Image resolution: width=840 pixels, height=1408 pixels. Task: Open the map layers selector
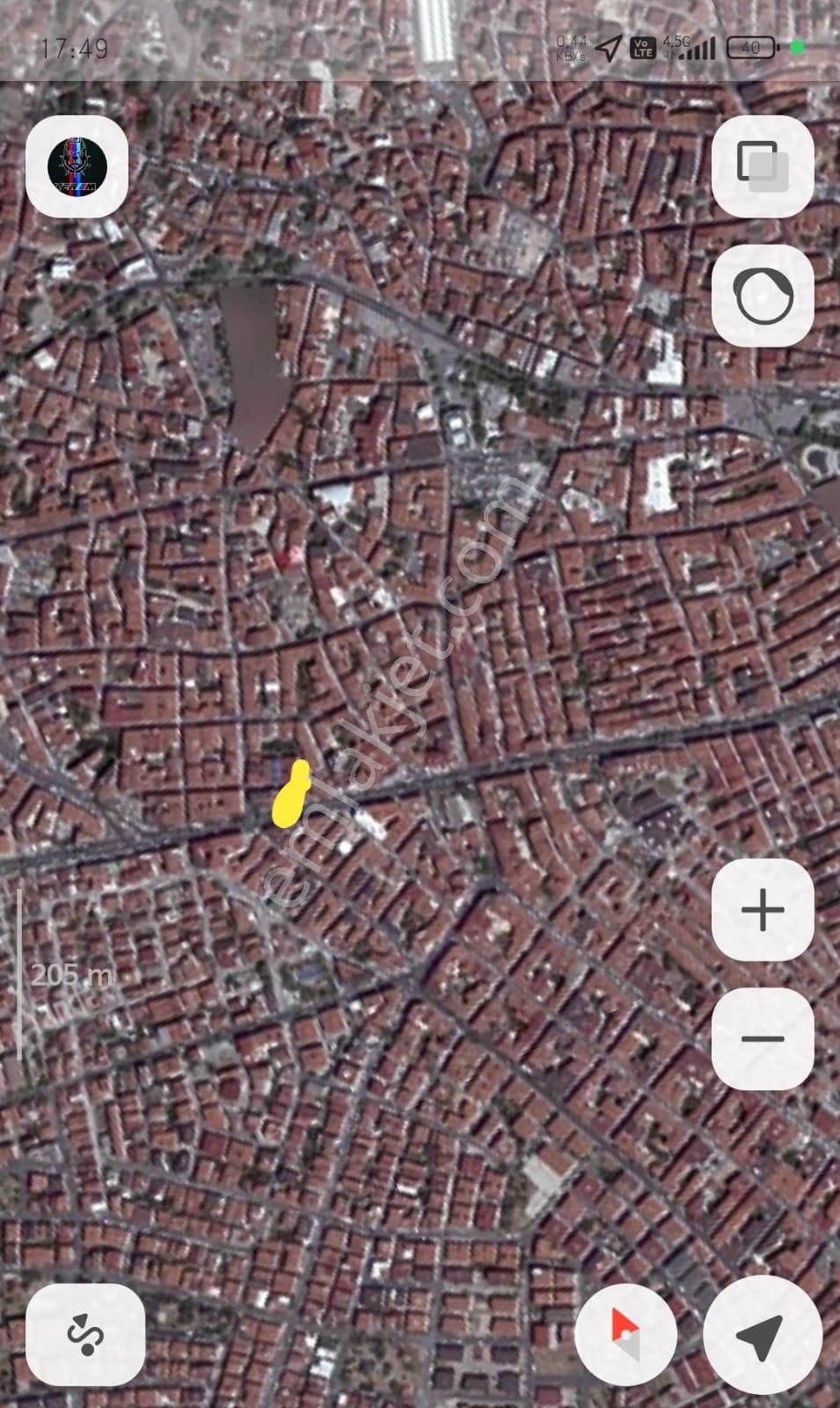(x=762, y=166)
